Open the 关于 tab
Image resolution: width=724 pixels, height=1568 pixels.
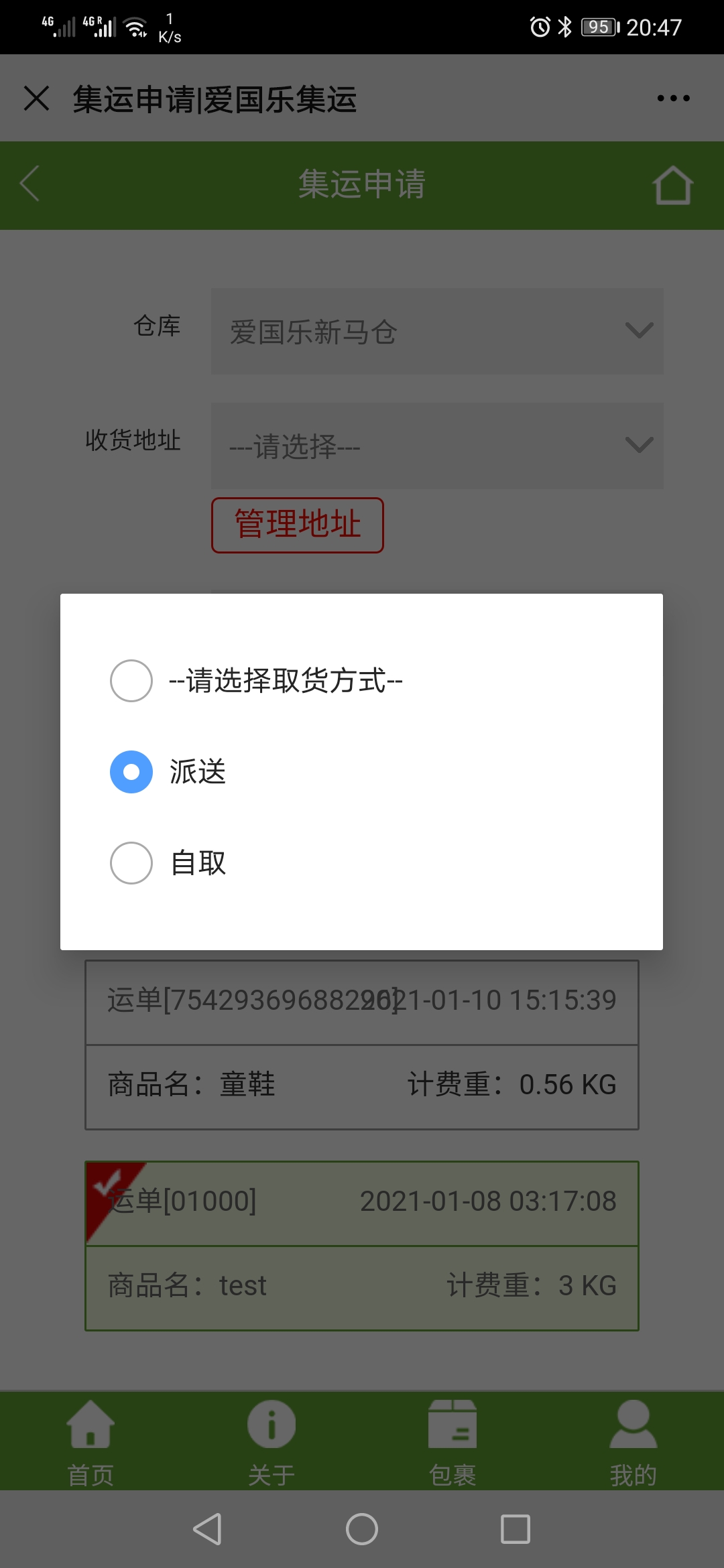271,1442
